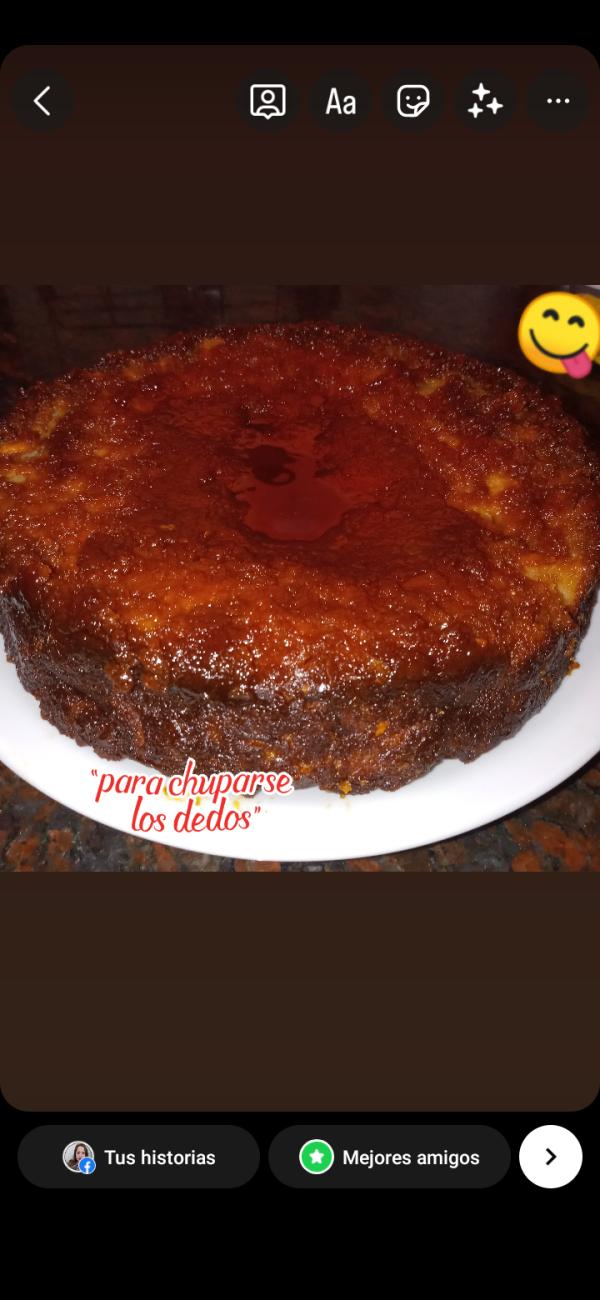This screenshot has height=1300, width=600.
Task: Tap the white arrow button to continue
Action: click(x=550, y=1157)
